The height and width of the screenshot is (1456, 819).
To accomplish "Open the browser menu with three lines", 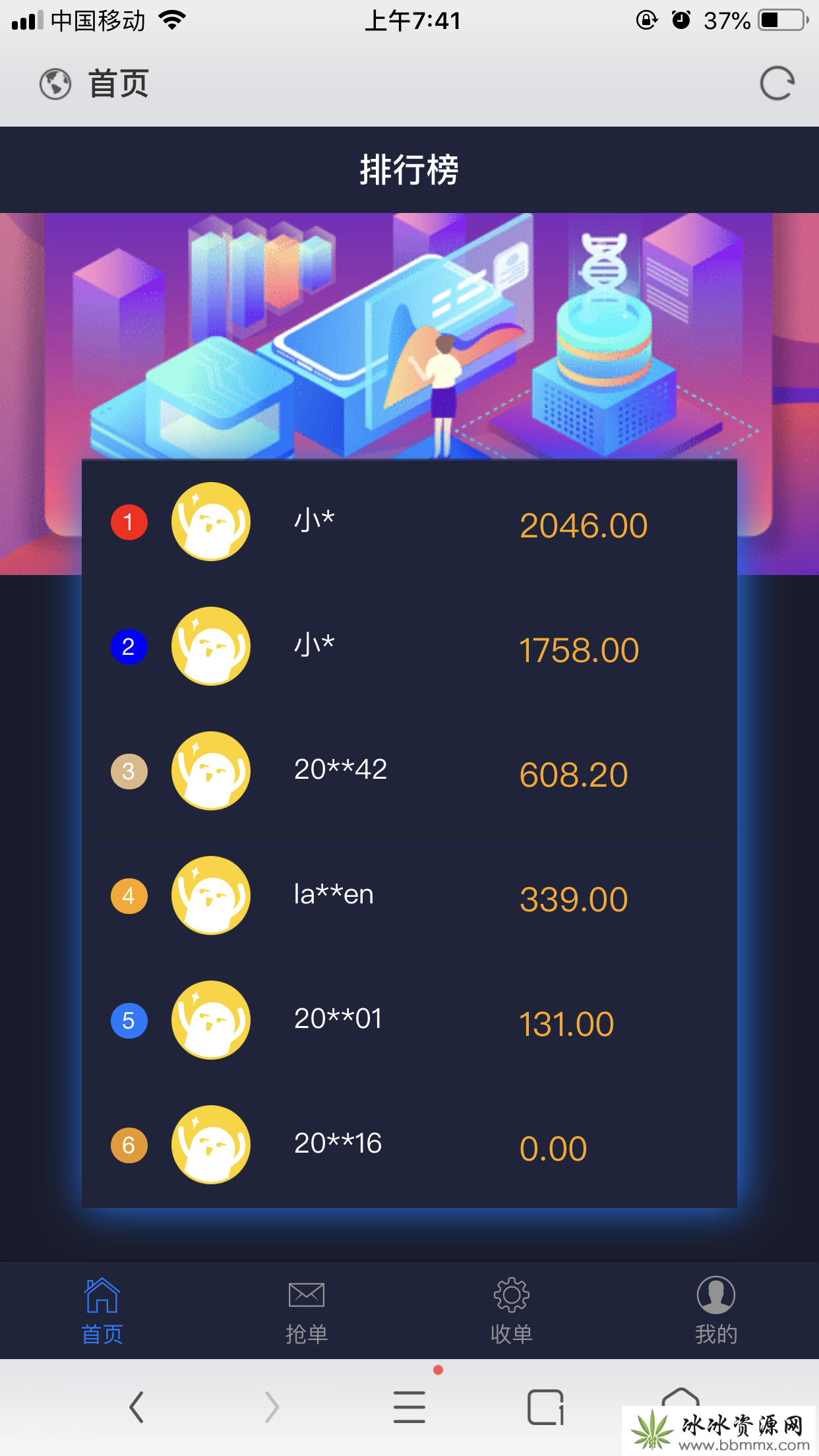I will coord(409,1407).
